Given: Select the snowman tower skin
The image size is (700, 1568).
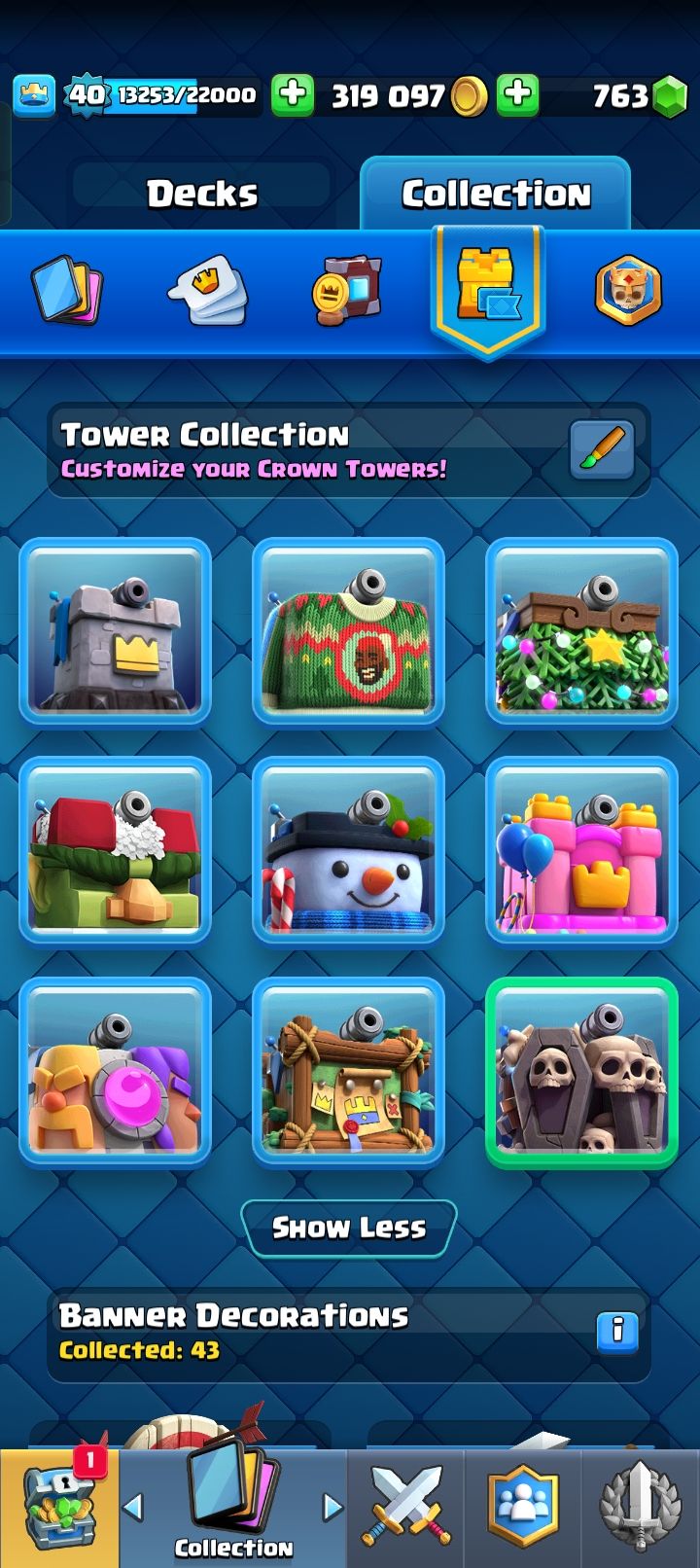Looking at the screenshot, I should (x=348, y=851).
